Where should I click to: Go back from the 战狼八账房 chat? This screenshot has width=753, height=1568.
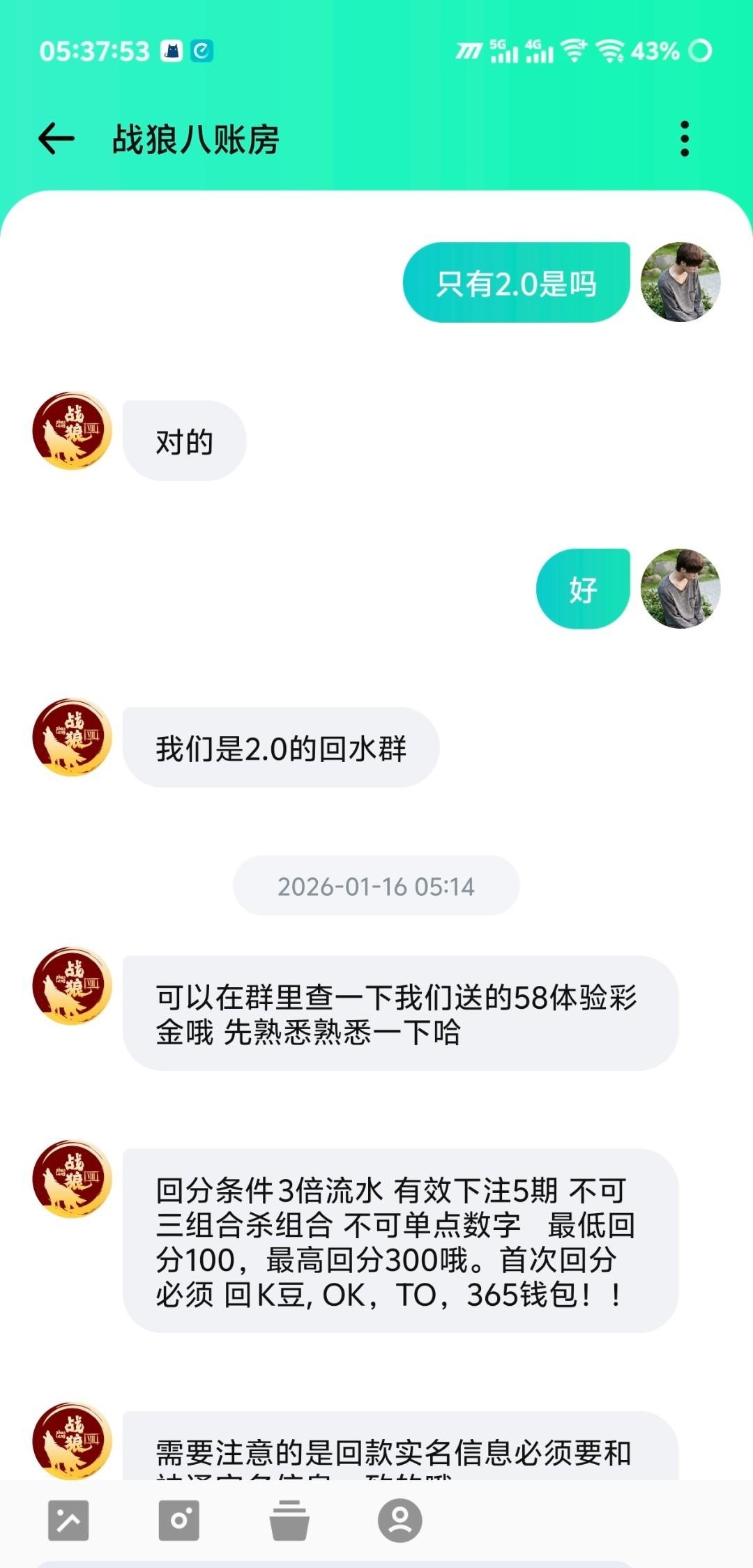point(56,138)
